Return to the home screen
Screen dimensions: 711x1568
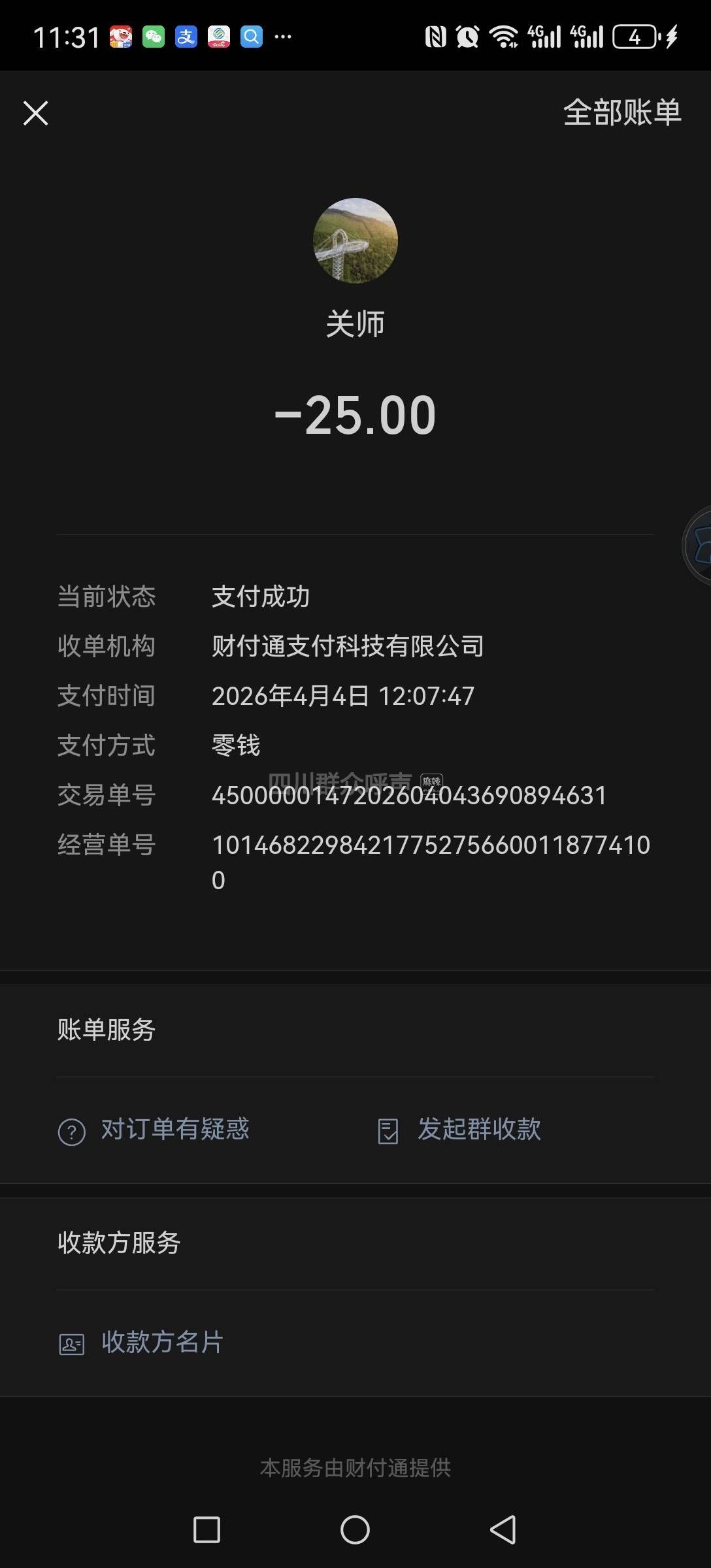coord(355,1529)
